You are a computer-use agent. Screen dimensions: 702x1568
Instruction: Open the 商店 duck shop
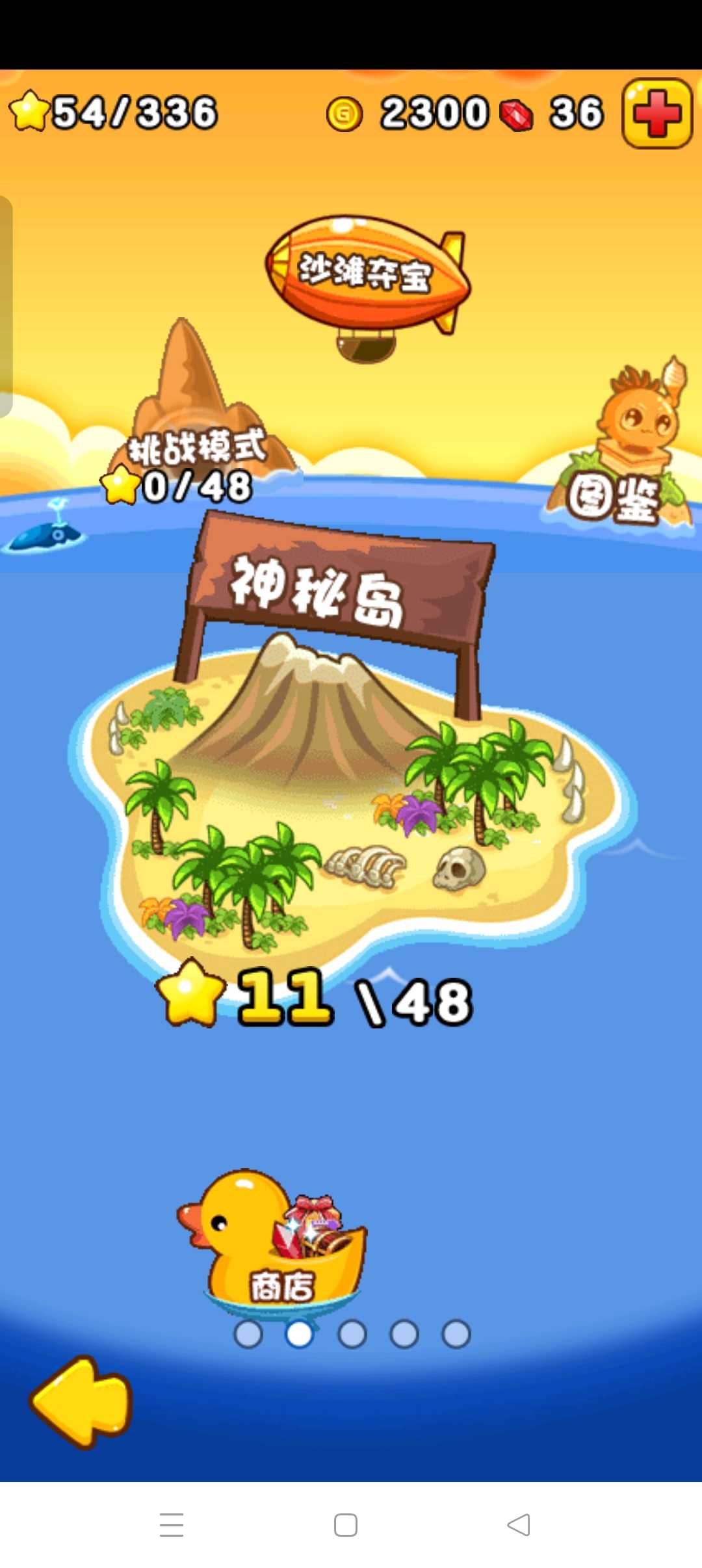(276, 1242)
